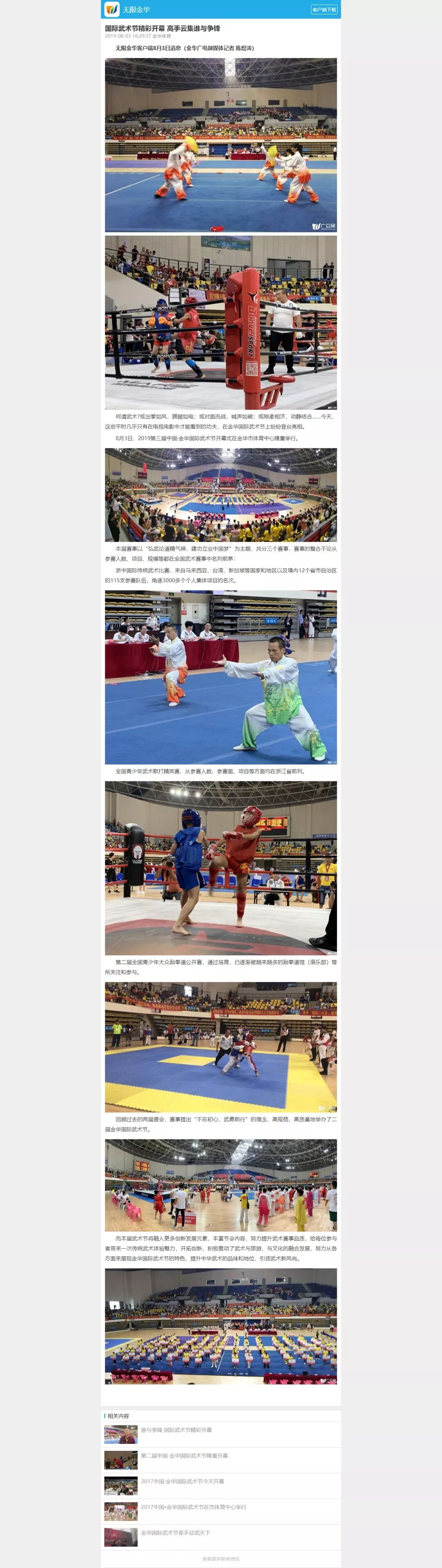
Task: Tap the 客户端下载 download button
Action: click(323, 10)
